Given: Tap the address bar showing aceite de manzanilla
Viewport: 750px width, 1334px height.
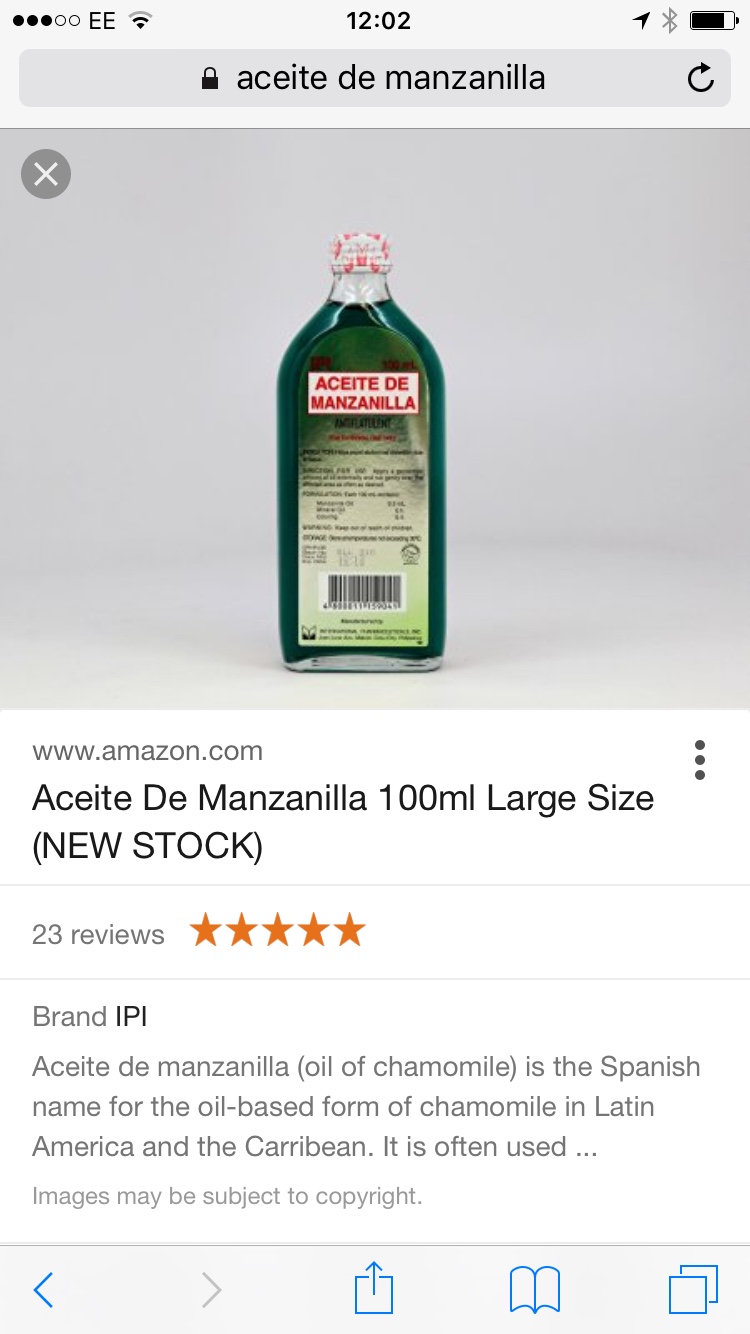Looking at the screenshot, I should tap(375, 78).
